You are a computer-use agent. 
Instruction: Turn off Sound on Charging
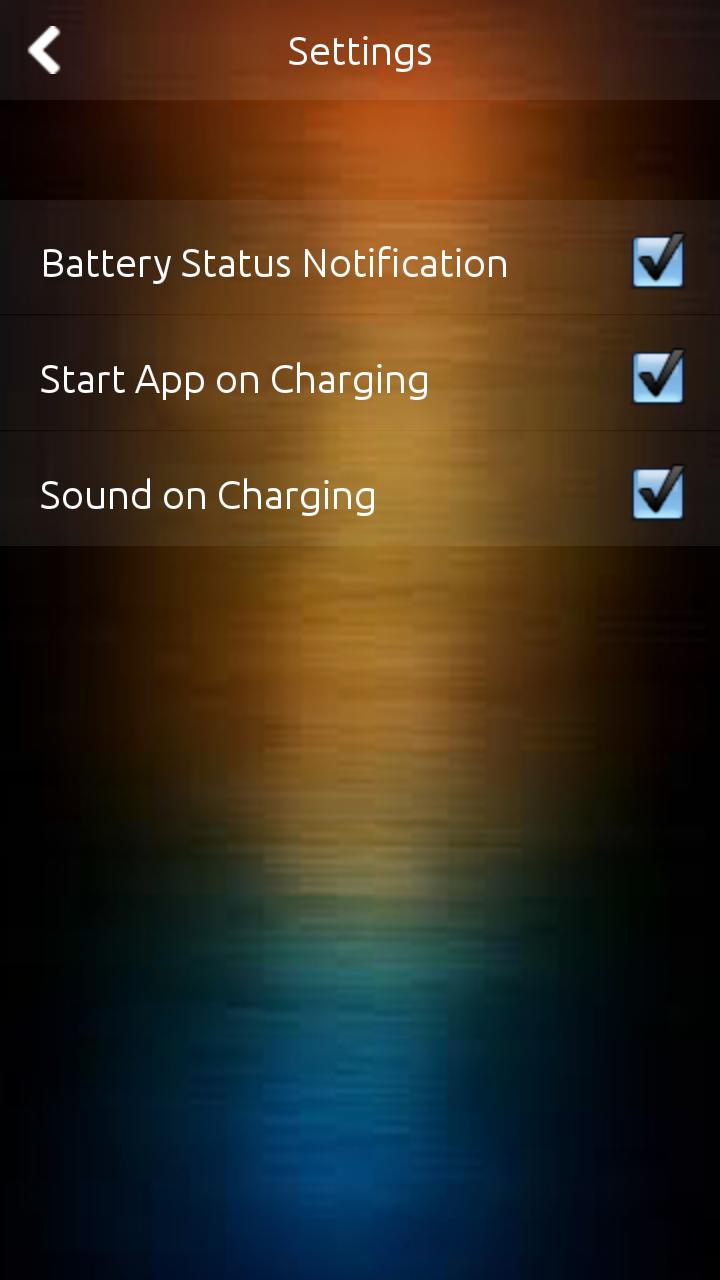(658, 494)
